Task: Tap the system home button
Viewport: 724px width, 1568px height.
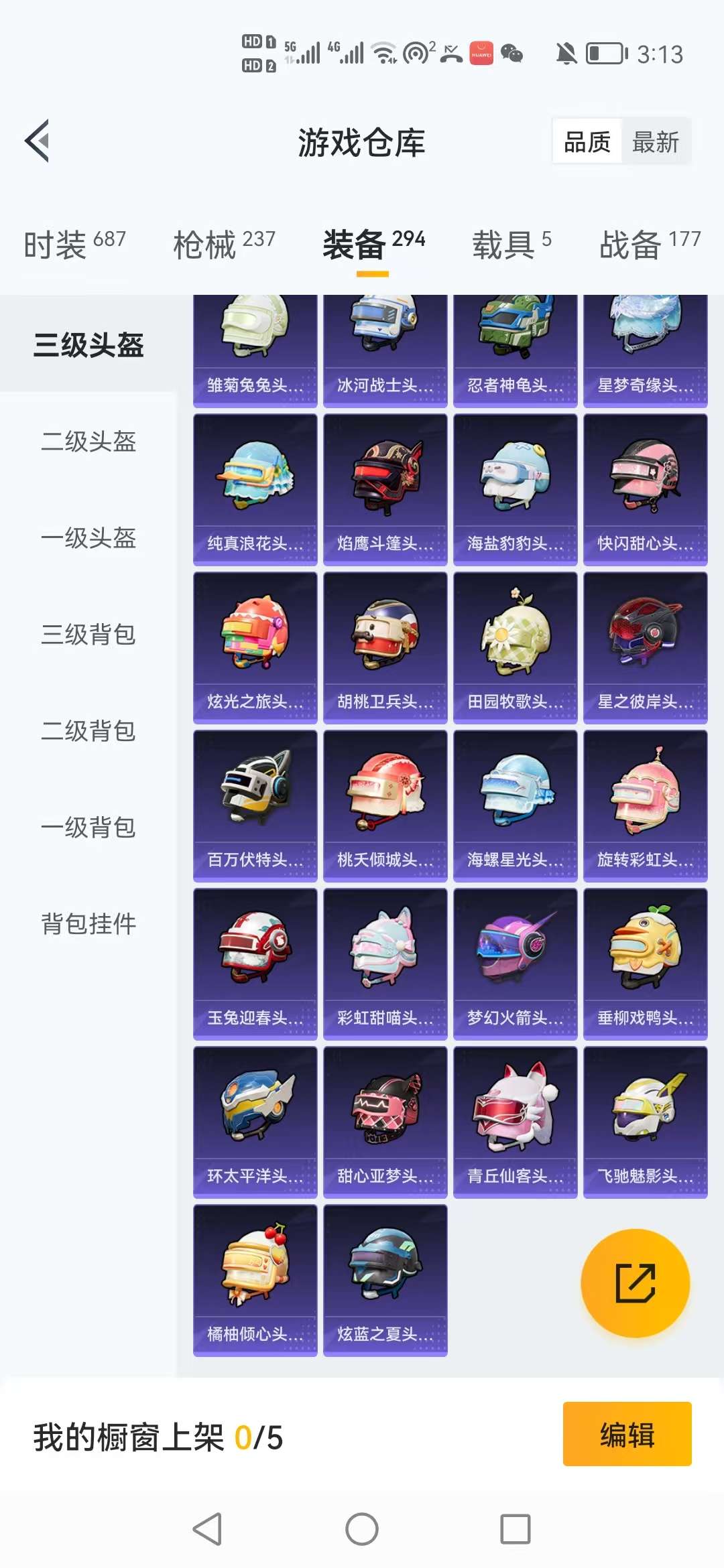Action: coord(362,1530)
